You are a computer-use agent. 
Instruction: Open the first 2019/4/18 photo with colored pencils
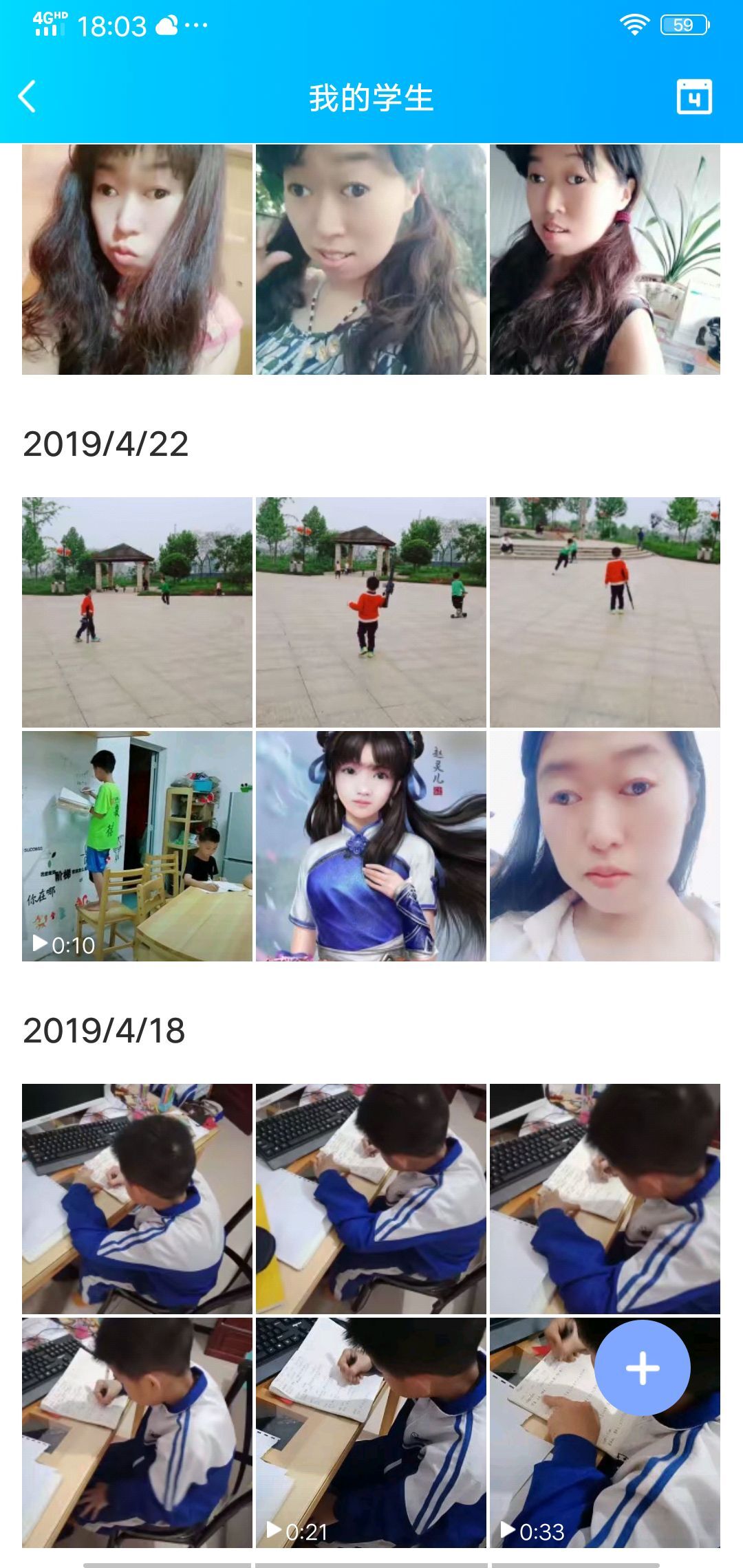click(137, 1199)
